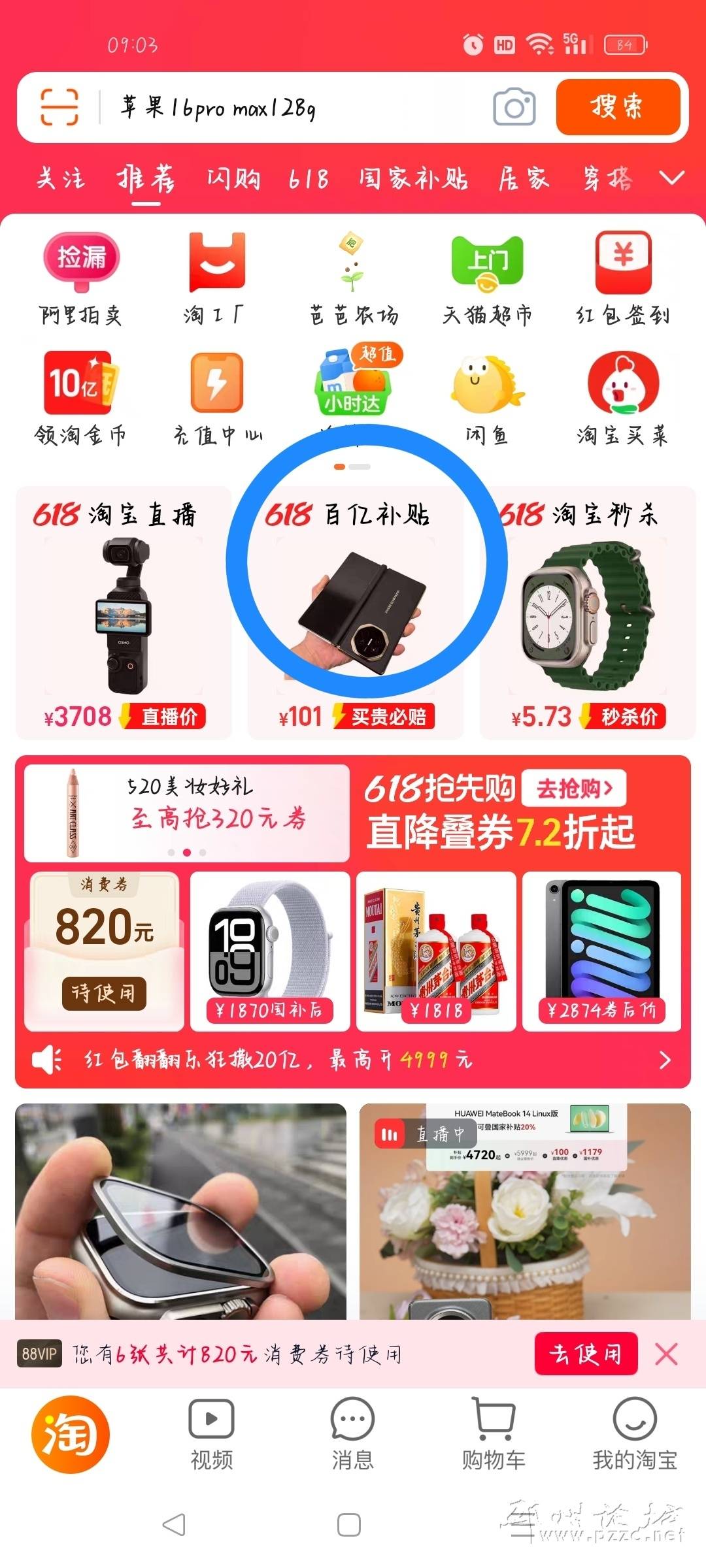Switch to the 关注 tab
The width and height of the screenshot is (706, 1568).
[x=60, y=178]
